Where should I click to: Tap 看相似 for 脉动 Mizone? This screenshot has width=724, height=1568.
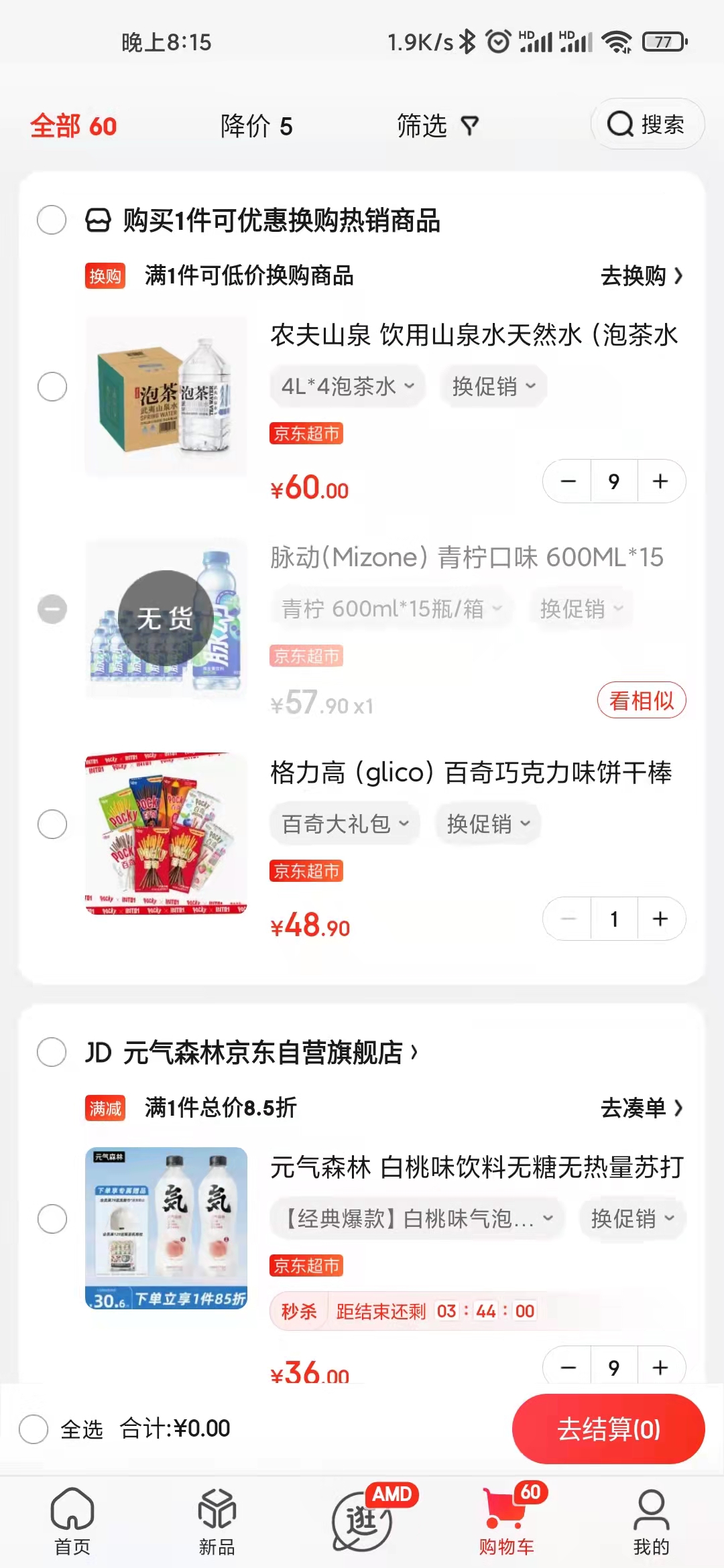[642, 700]
